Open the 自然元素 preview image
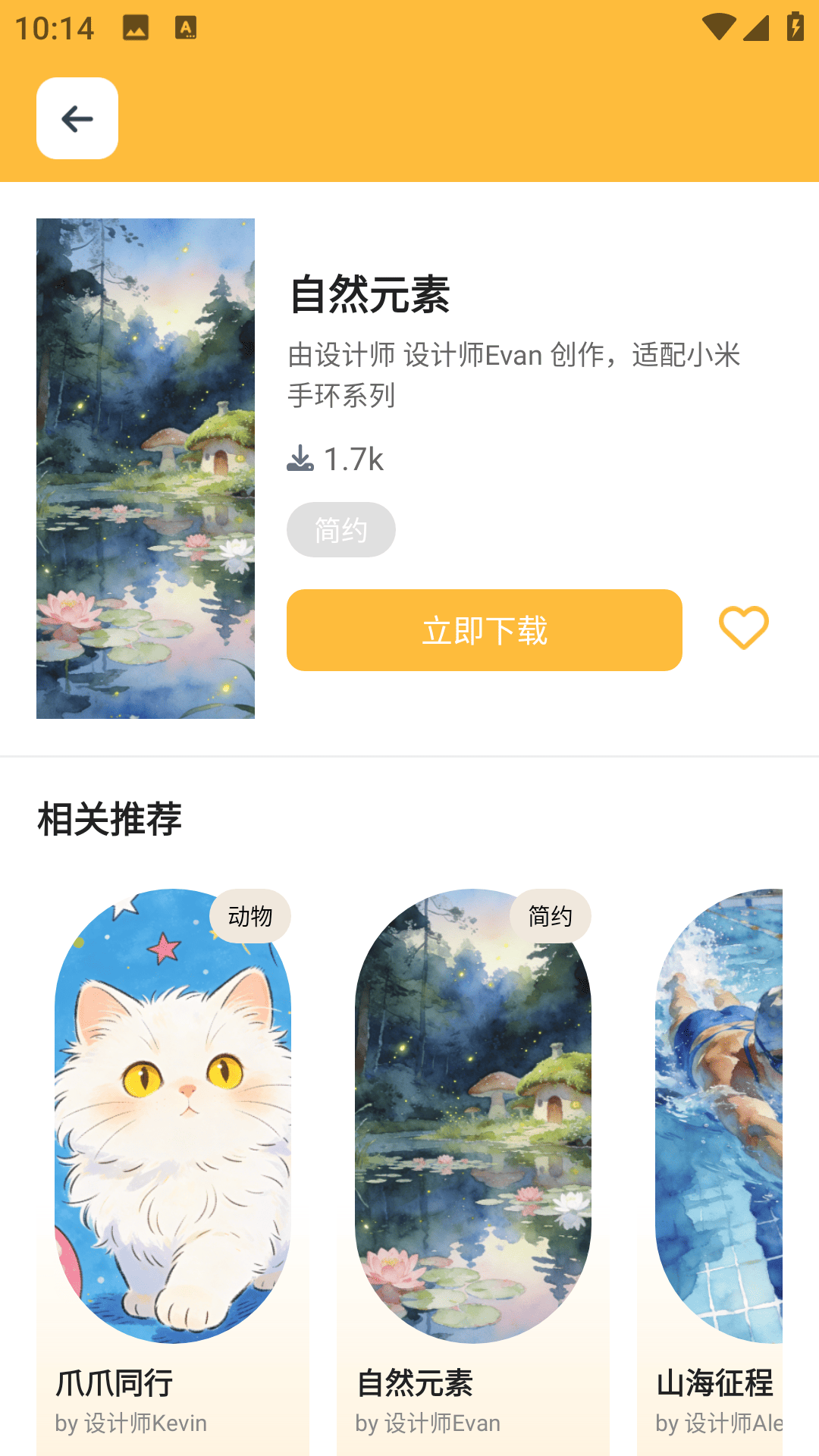The image size is (819, 1456). pyautogui.click(x=146, y=469)
